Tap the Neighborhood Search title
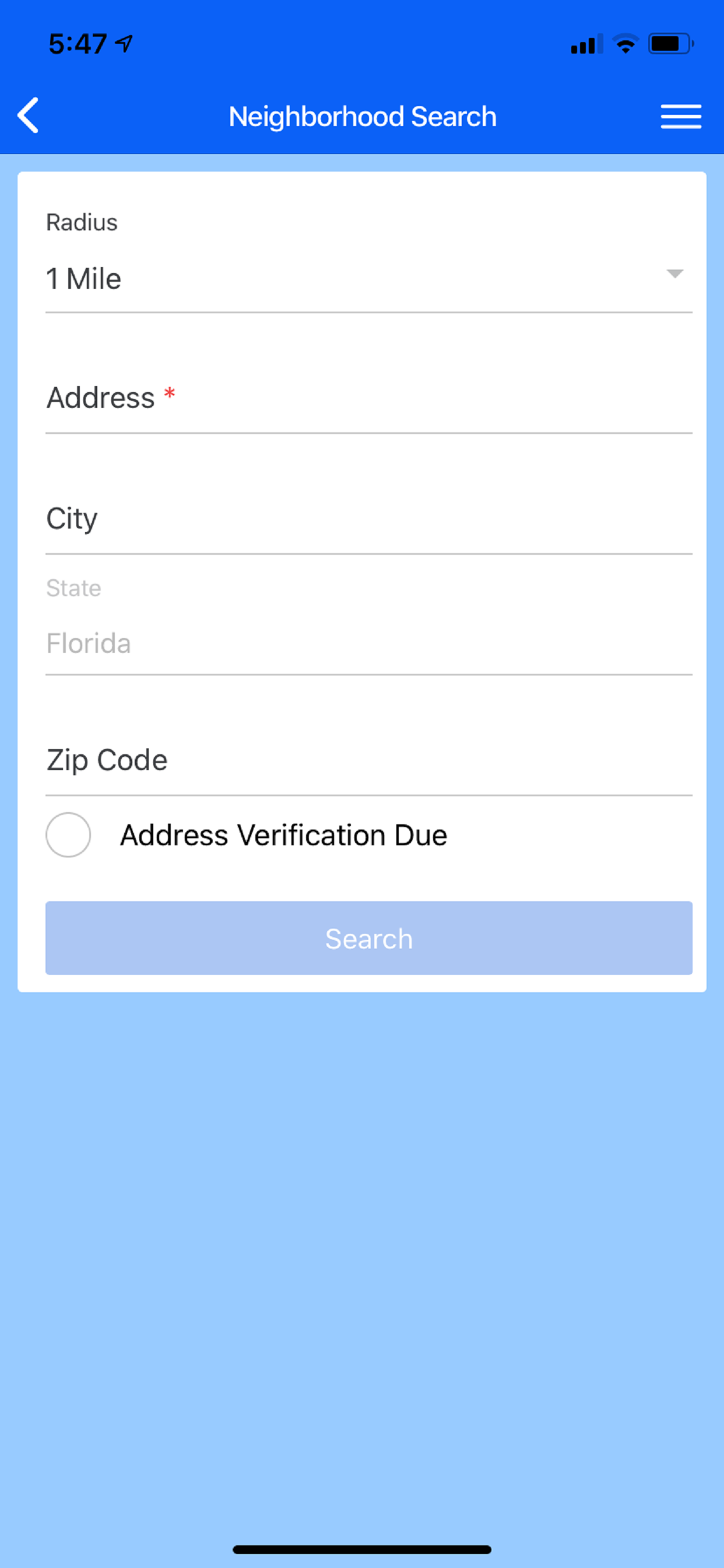The image size is (724, 1568). point(363,116)
